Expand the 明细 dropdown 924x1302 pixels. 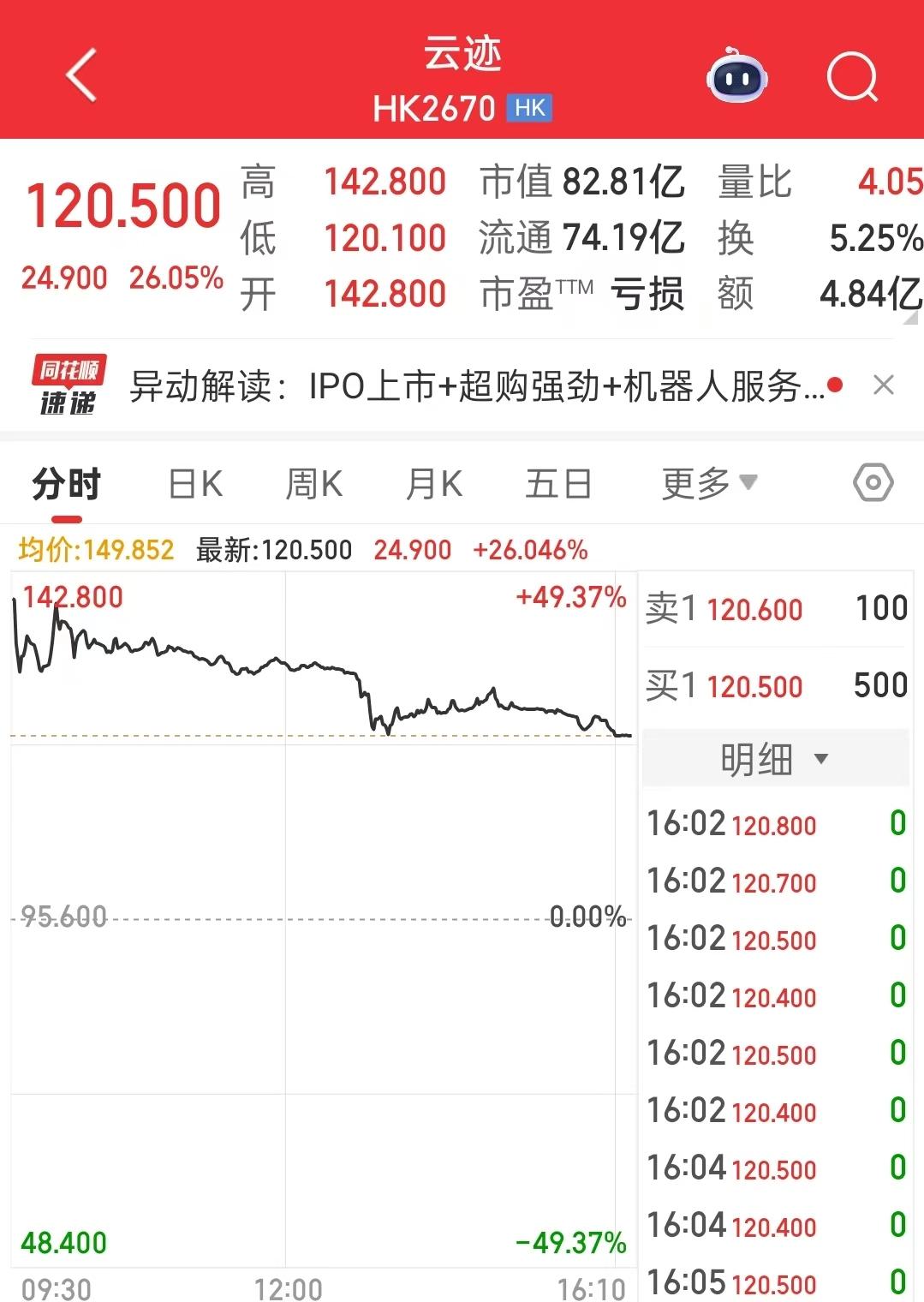(x=774, y=759)
